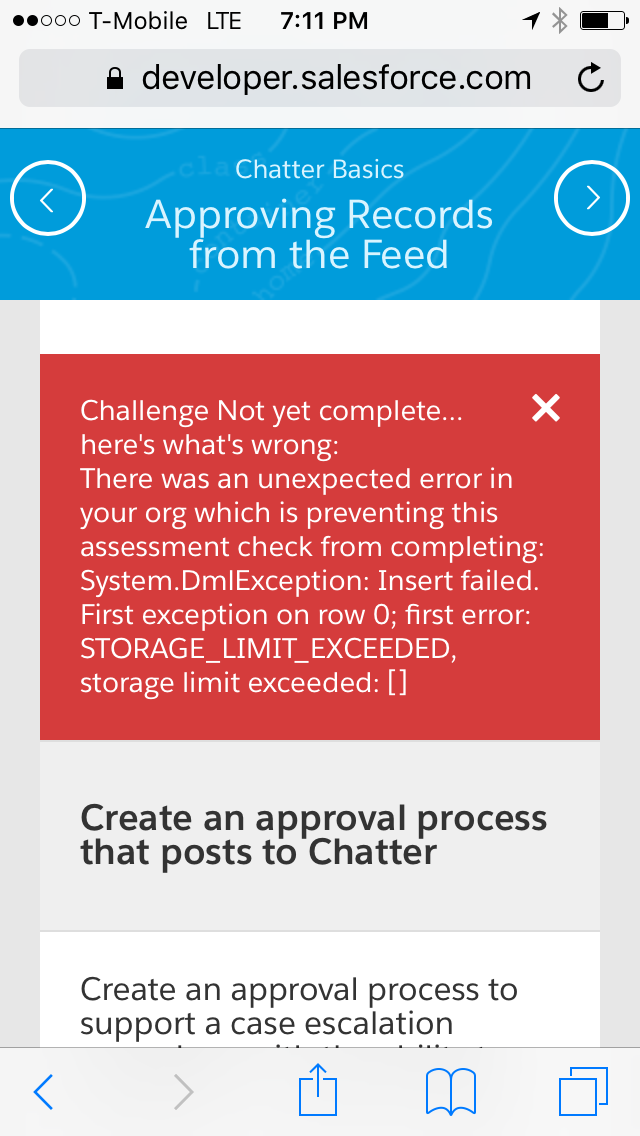Dismiss the red error banner

pyautogui.click(x=546, y=408)
